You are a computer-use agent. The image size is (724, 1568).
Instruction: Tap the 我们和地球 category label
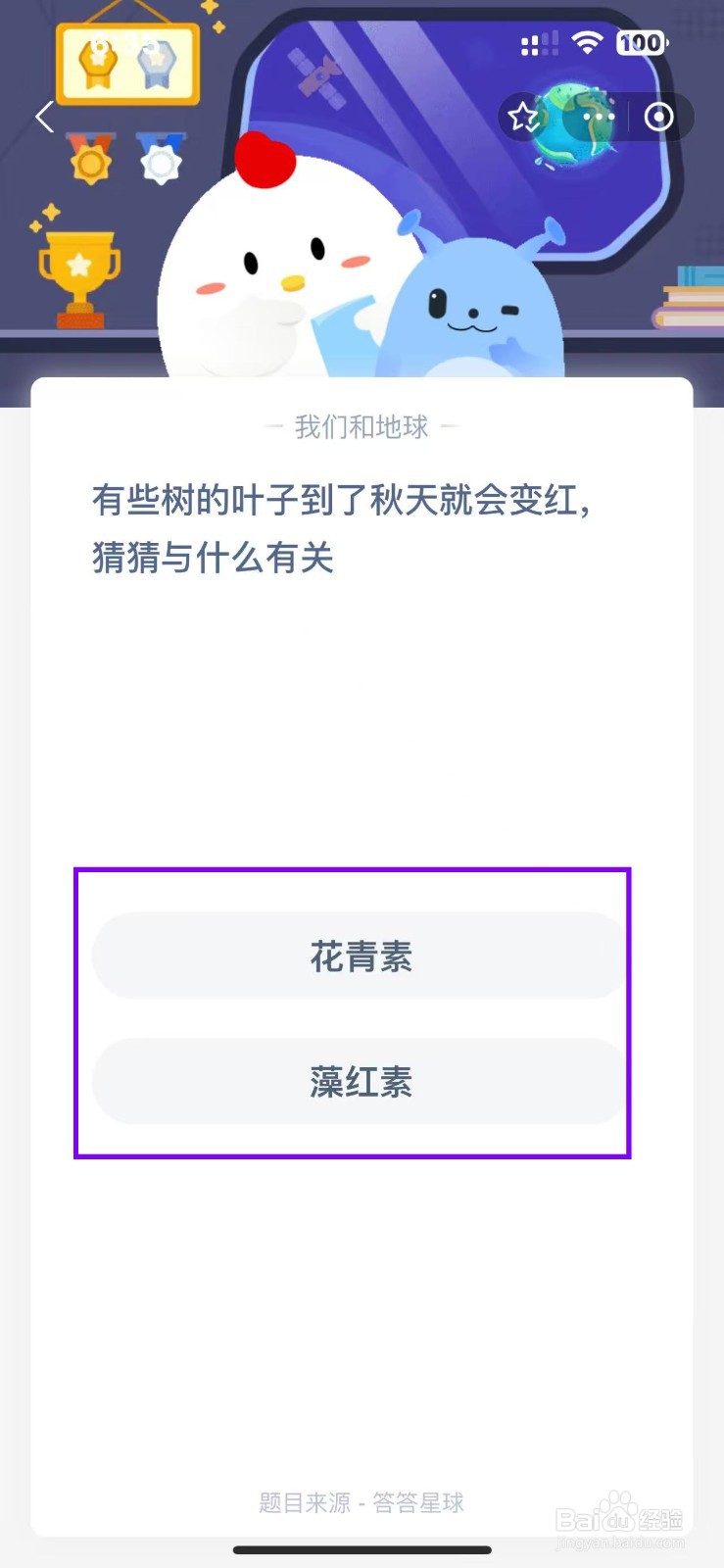pos(362,425)
